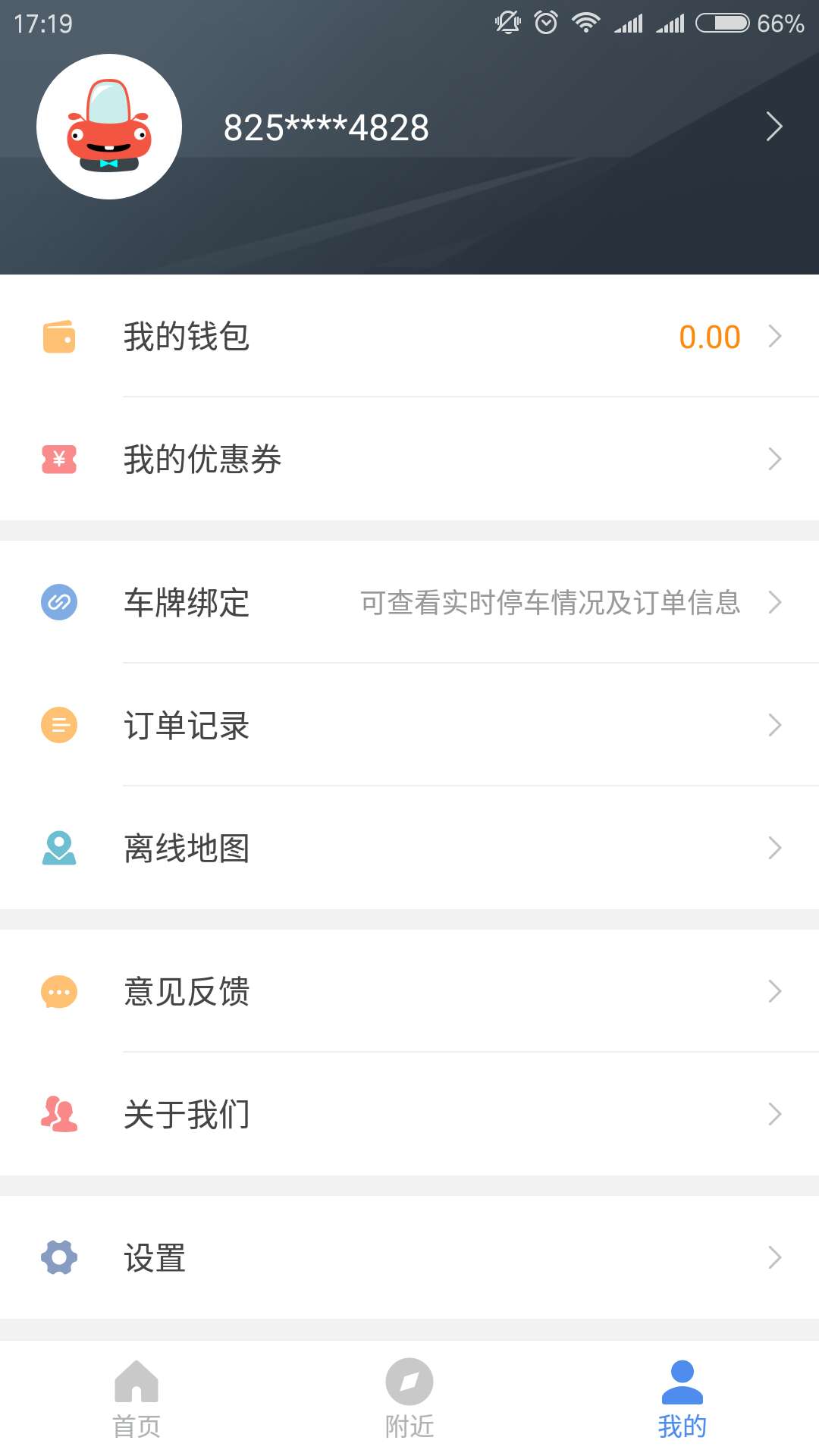Image resolution: width=819 pixels, height=1456 pixels.
Task: Click the wallet balance 0.00
Action: 710,335
